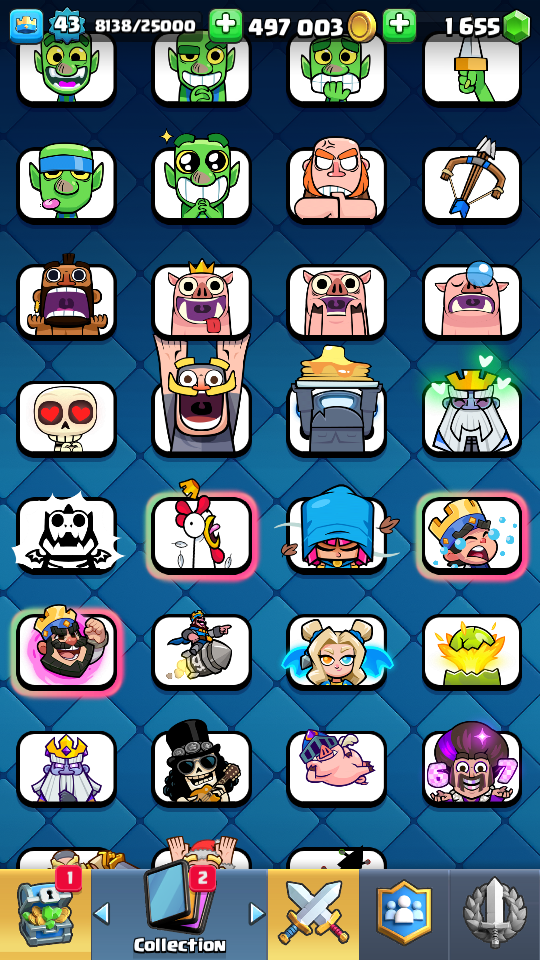
Task: Select the hog with crown emote
Action: (201, 300)
